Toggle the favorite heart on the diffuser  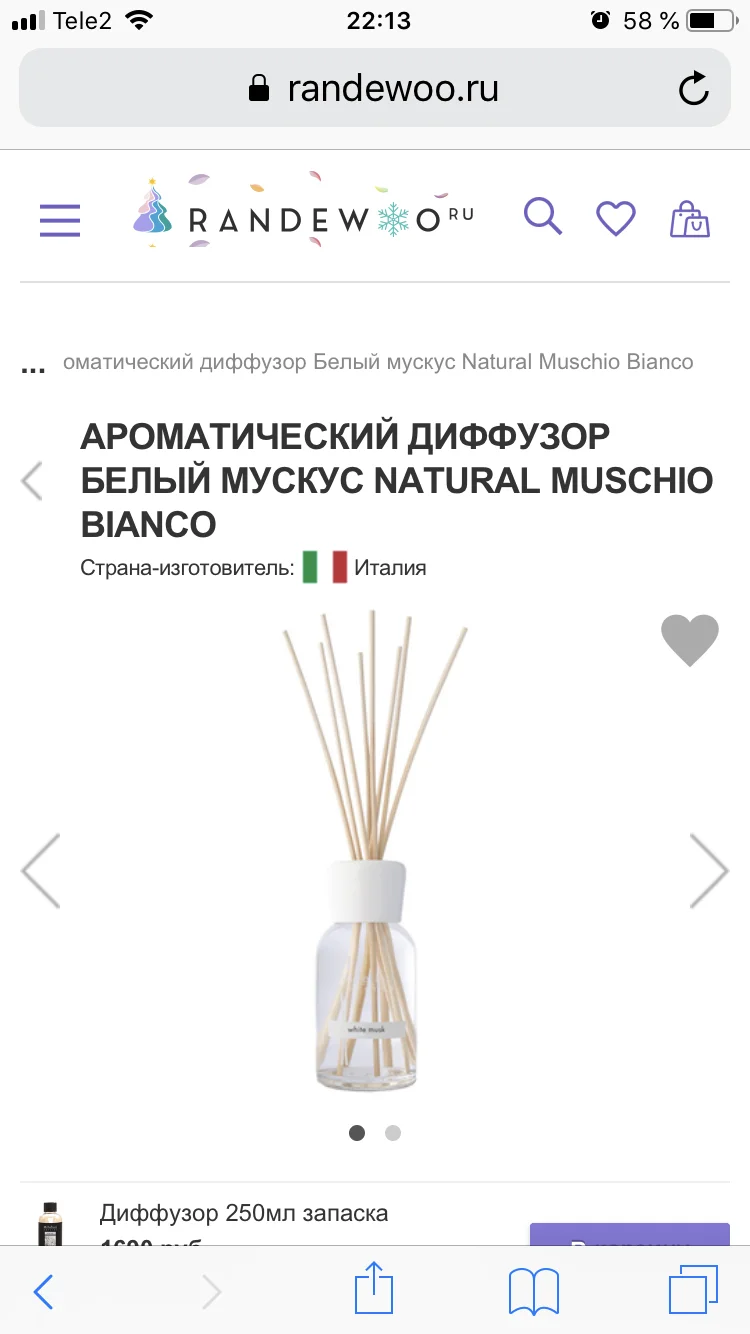coord(690,641)
